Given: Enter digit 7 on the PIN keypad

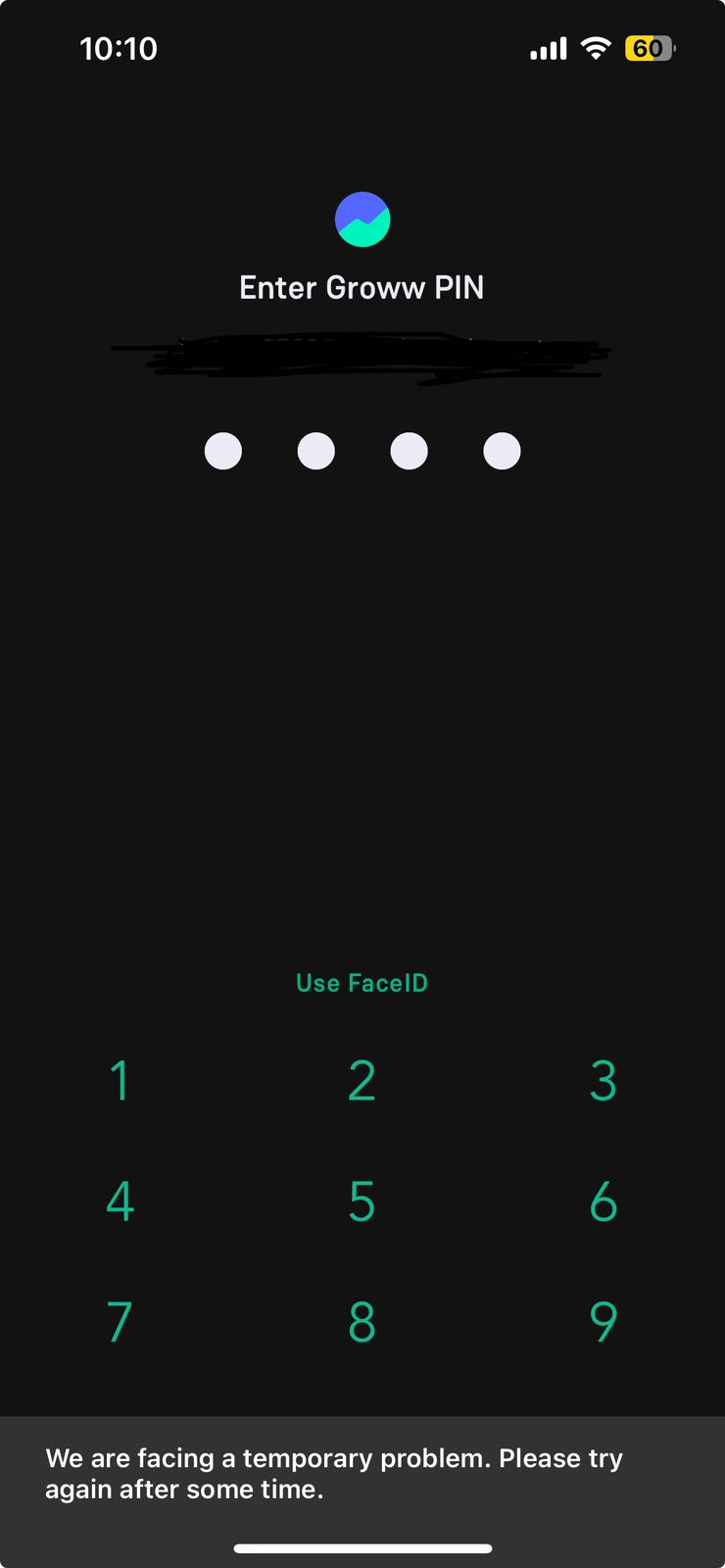Looking at the screenshot, I should click(120, 1322).
